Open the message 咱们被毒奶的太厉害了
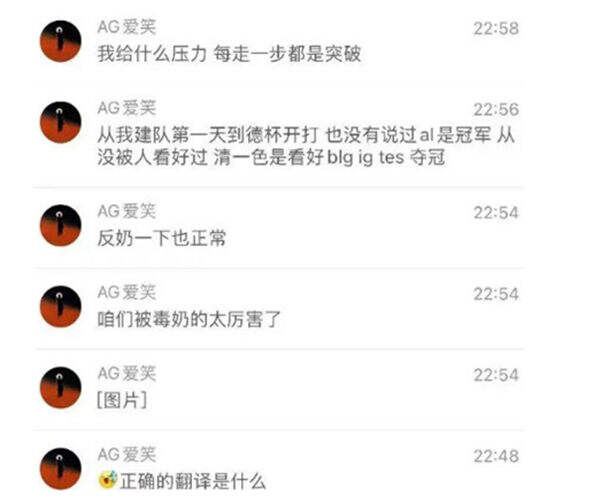Viewport: 600px width, 503px height. (x=189, y=319)
